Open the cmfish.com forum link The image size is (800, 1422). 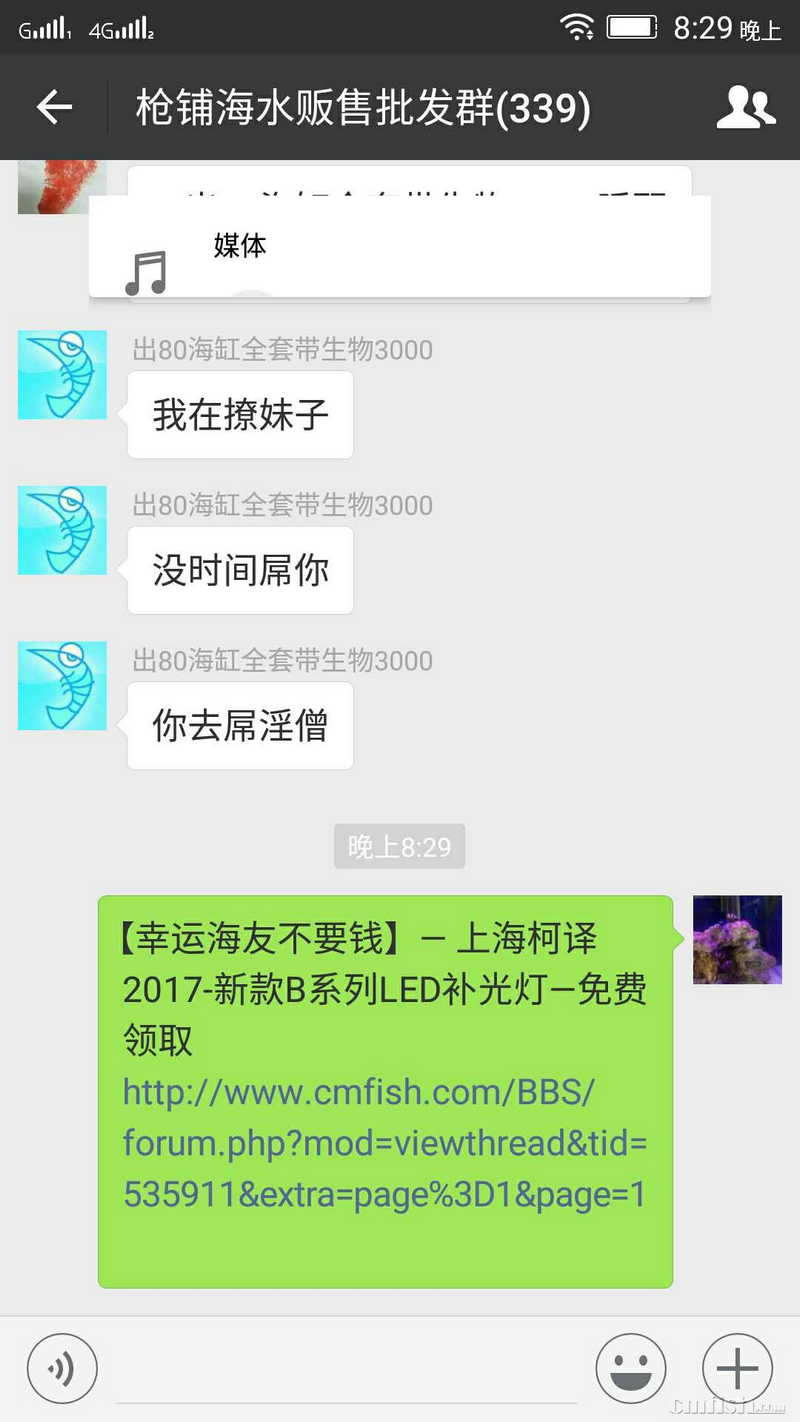(x=384, y=1141)
